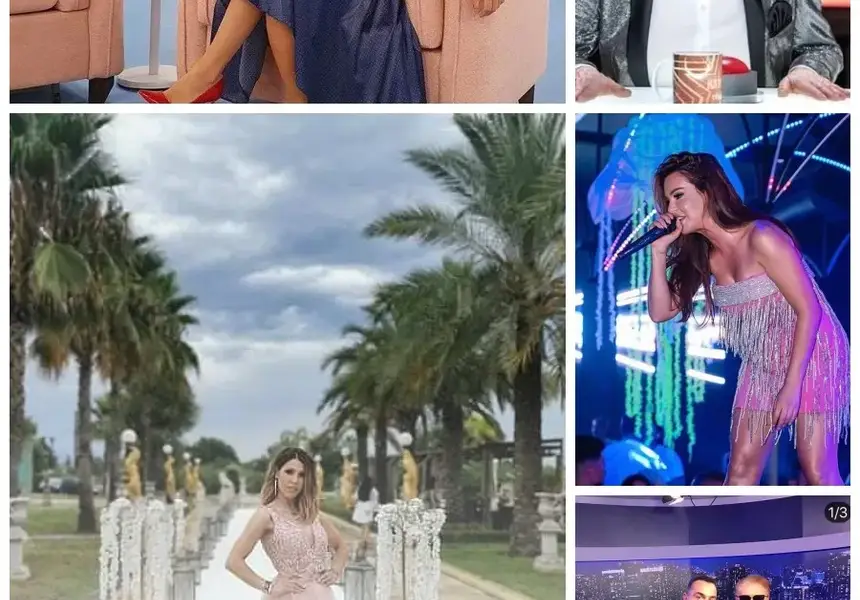The height and width of the screenshot is (600, 860).
Task: Open the post of woman in blue dress on armchair
Action: point(287,50)
